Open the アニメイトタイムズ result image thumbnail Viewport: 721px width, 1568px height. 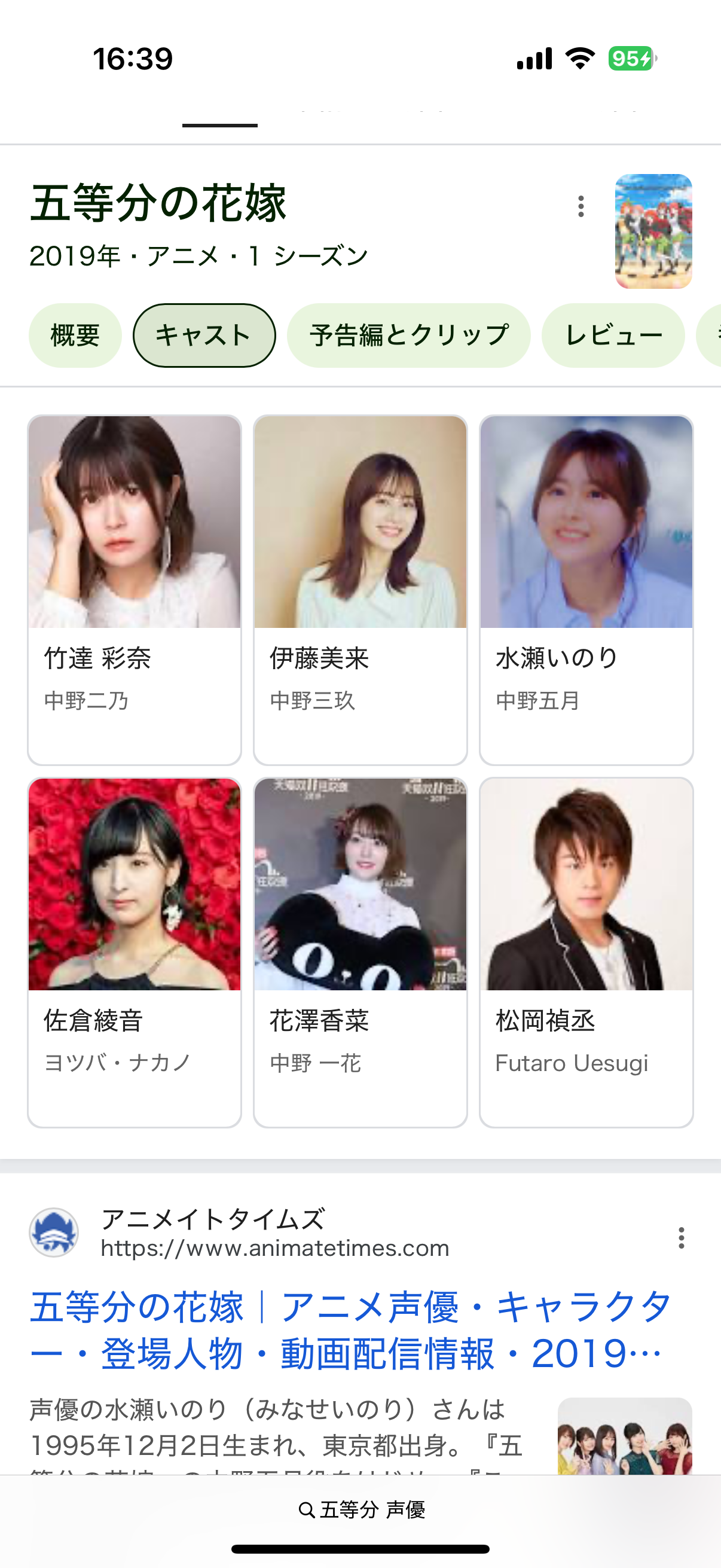click(x=624, y=1436)
